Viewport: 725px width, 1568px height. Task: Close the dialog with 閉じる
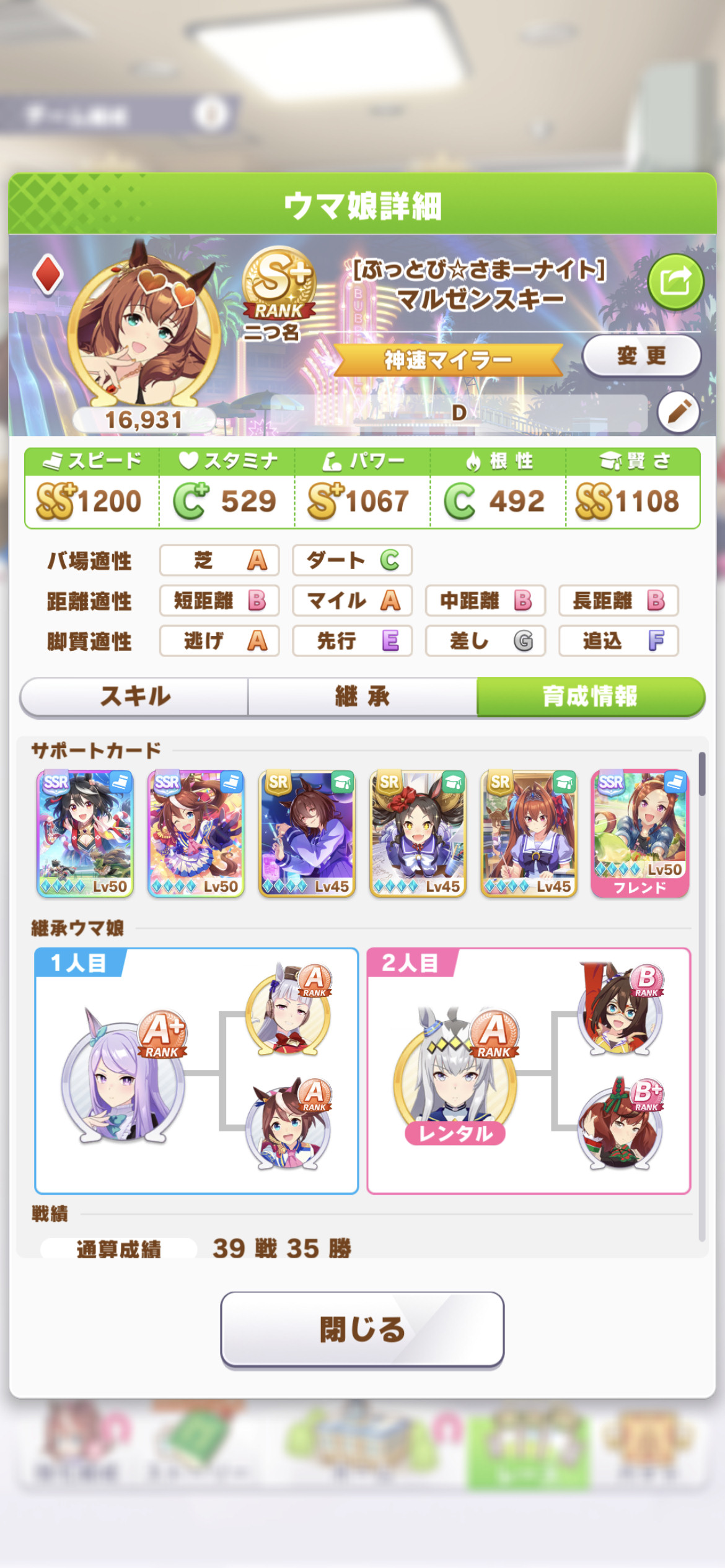point(362,1329)
